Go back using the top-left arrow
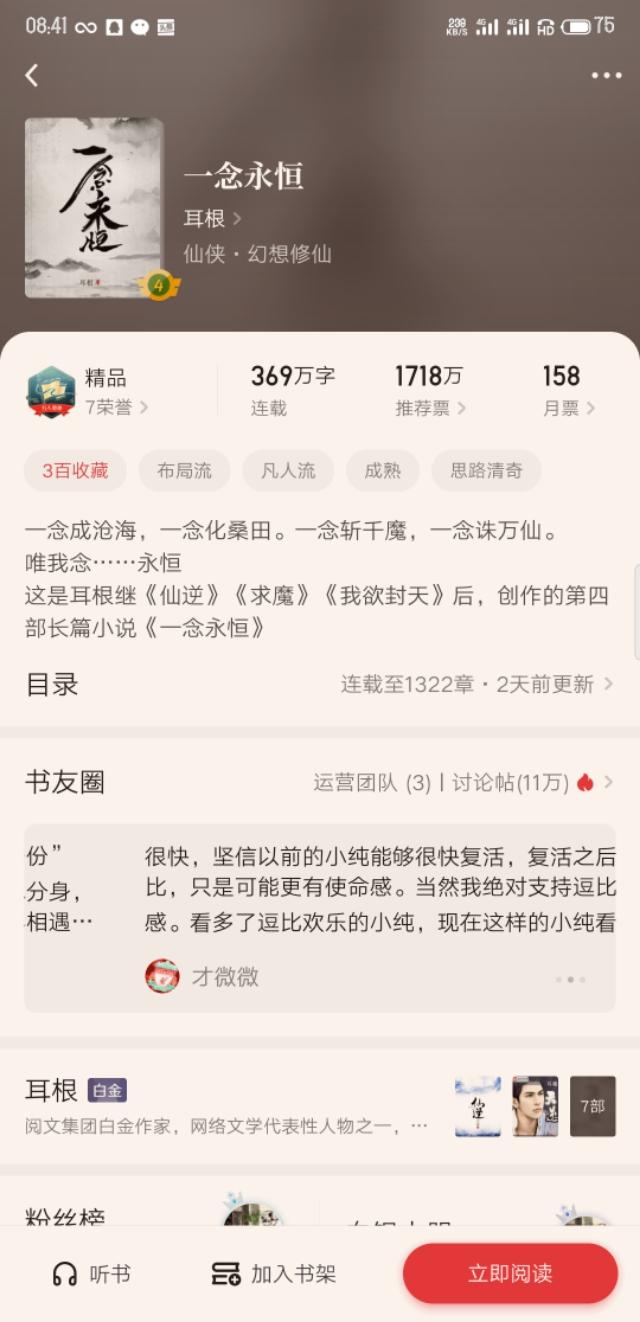The image size is (640, 1322). coord(32,75)
